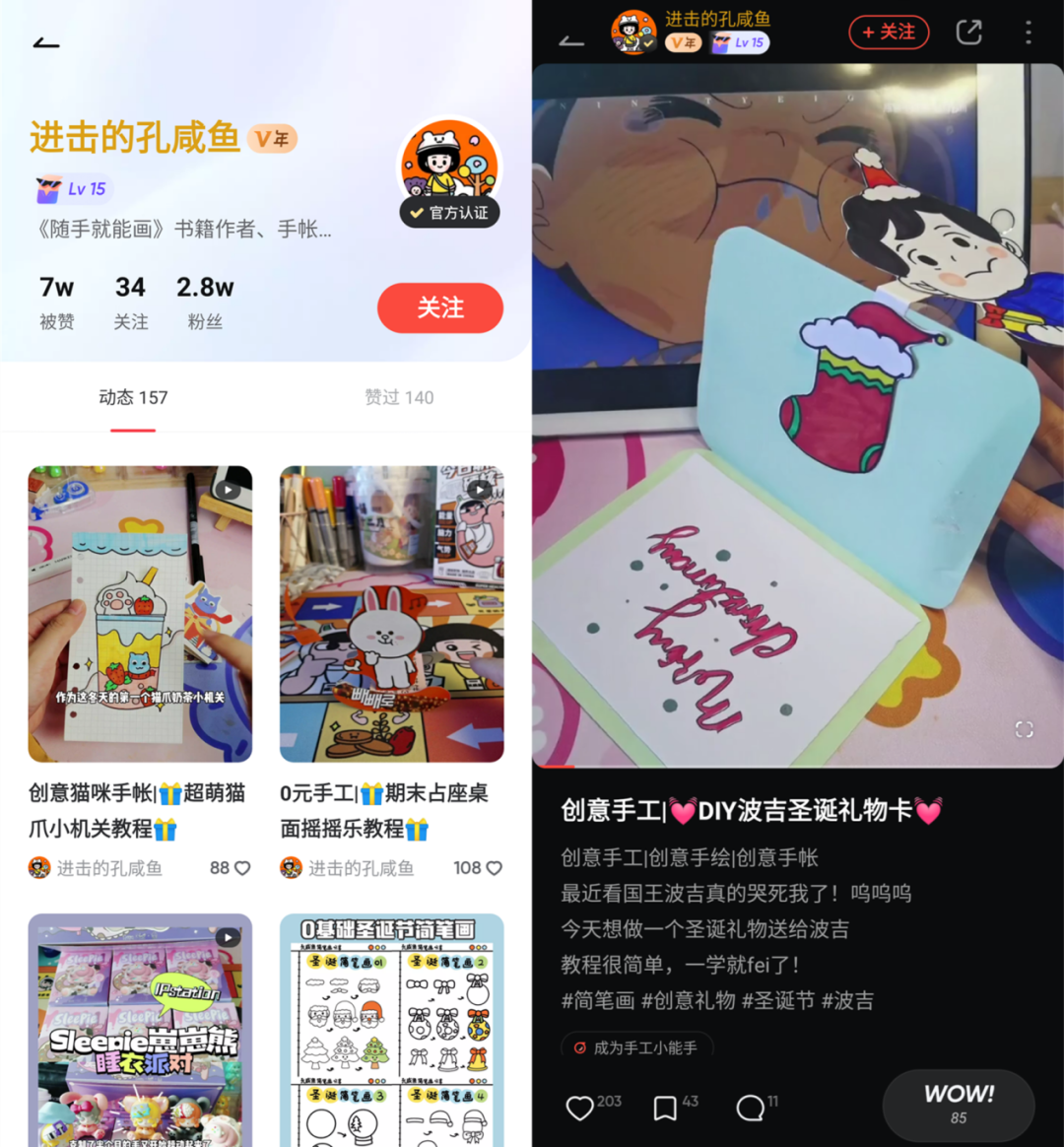Open the 创意猫咪手帐 post card

140,614
